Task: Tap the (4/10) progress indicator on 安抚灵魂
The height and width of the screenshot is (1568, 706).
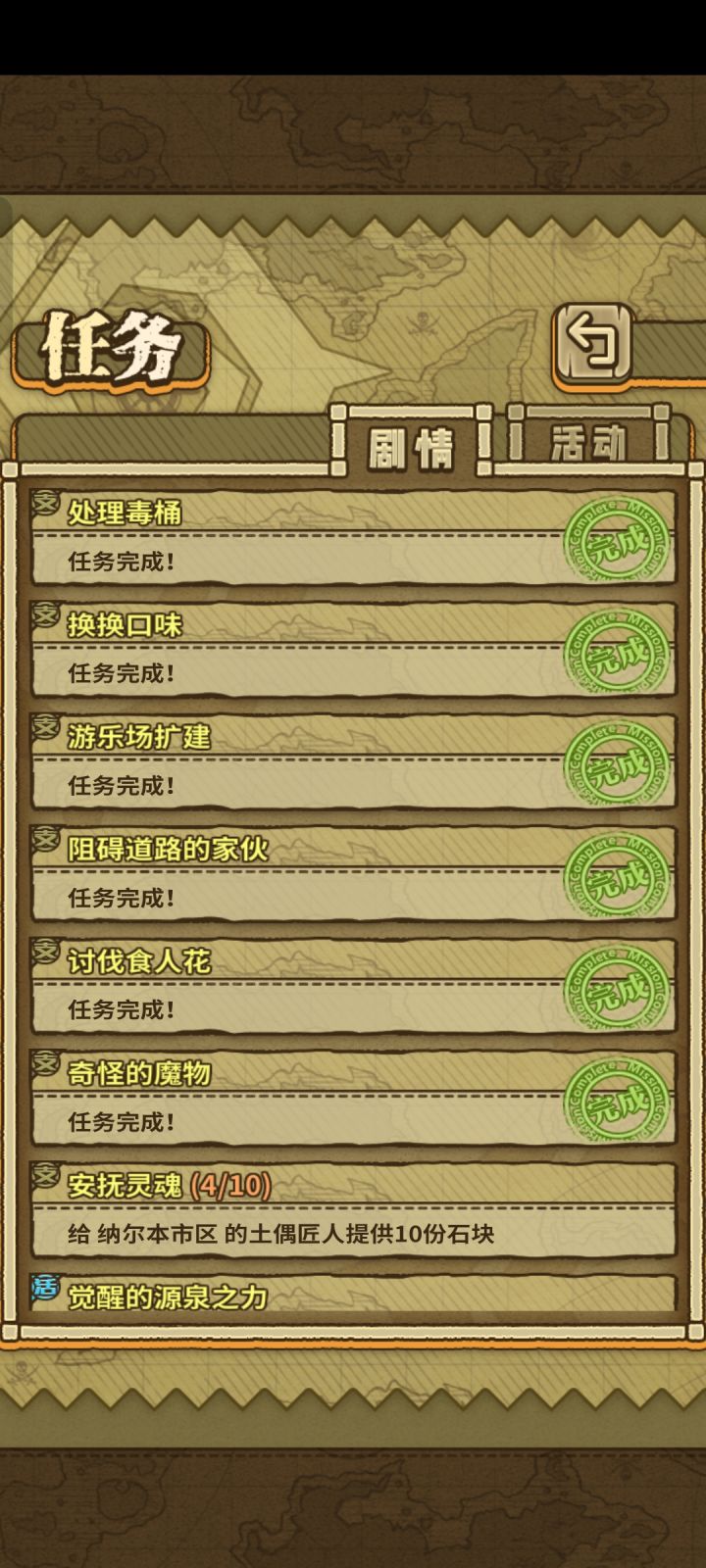Action: [227, 1185]
